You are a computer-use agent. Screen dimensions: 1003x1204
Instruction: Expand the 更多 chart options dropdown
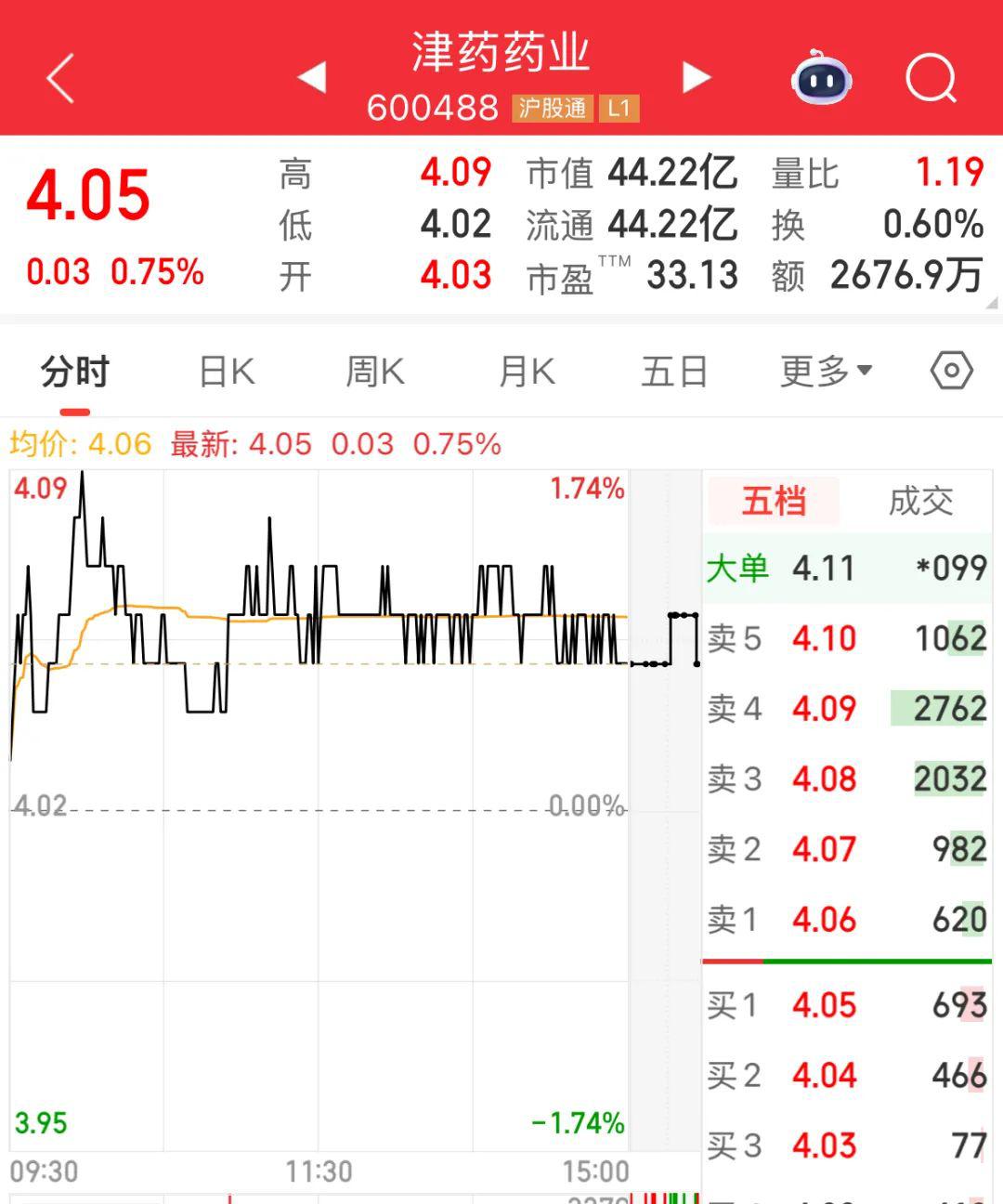pos(826,372)
